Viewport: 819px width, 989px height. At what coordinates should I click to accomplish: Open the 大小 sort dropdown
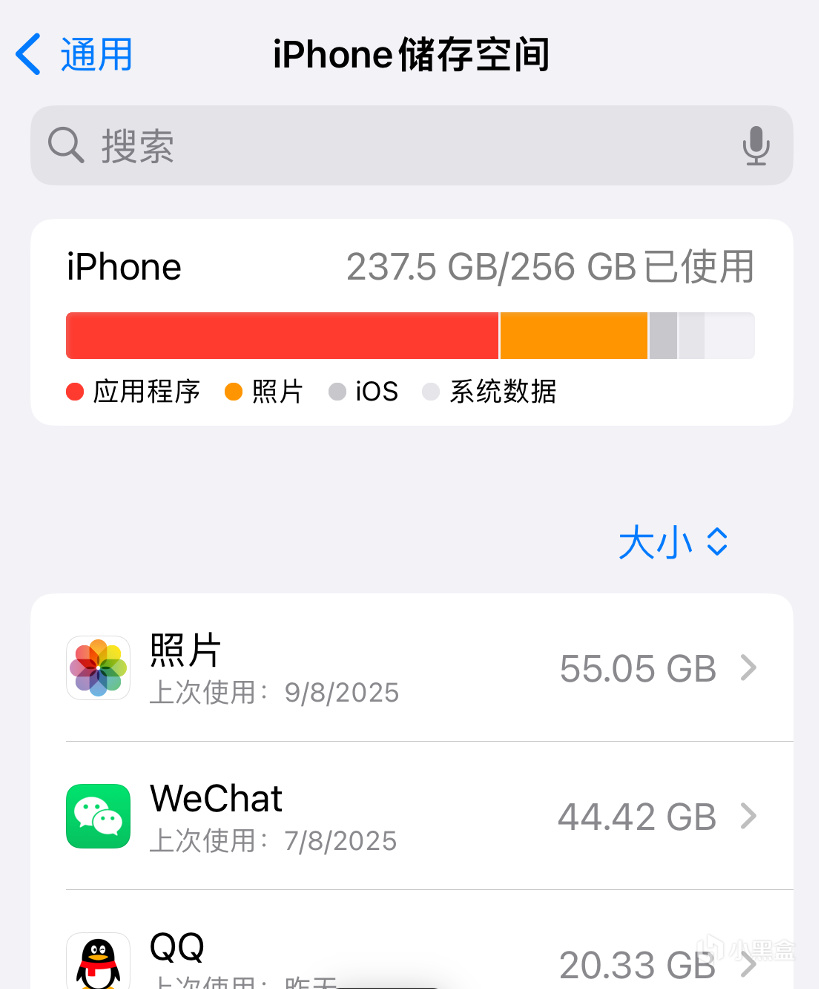673,542
